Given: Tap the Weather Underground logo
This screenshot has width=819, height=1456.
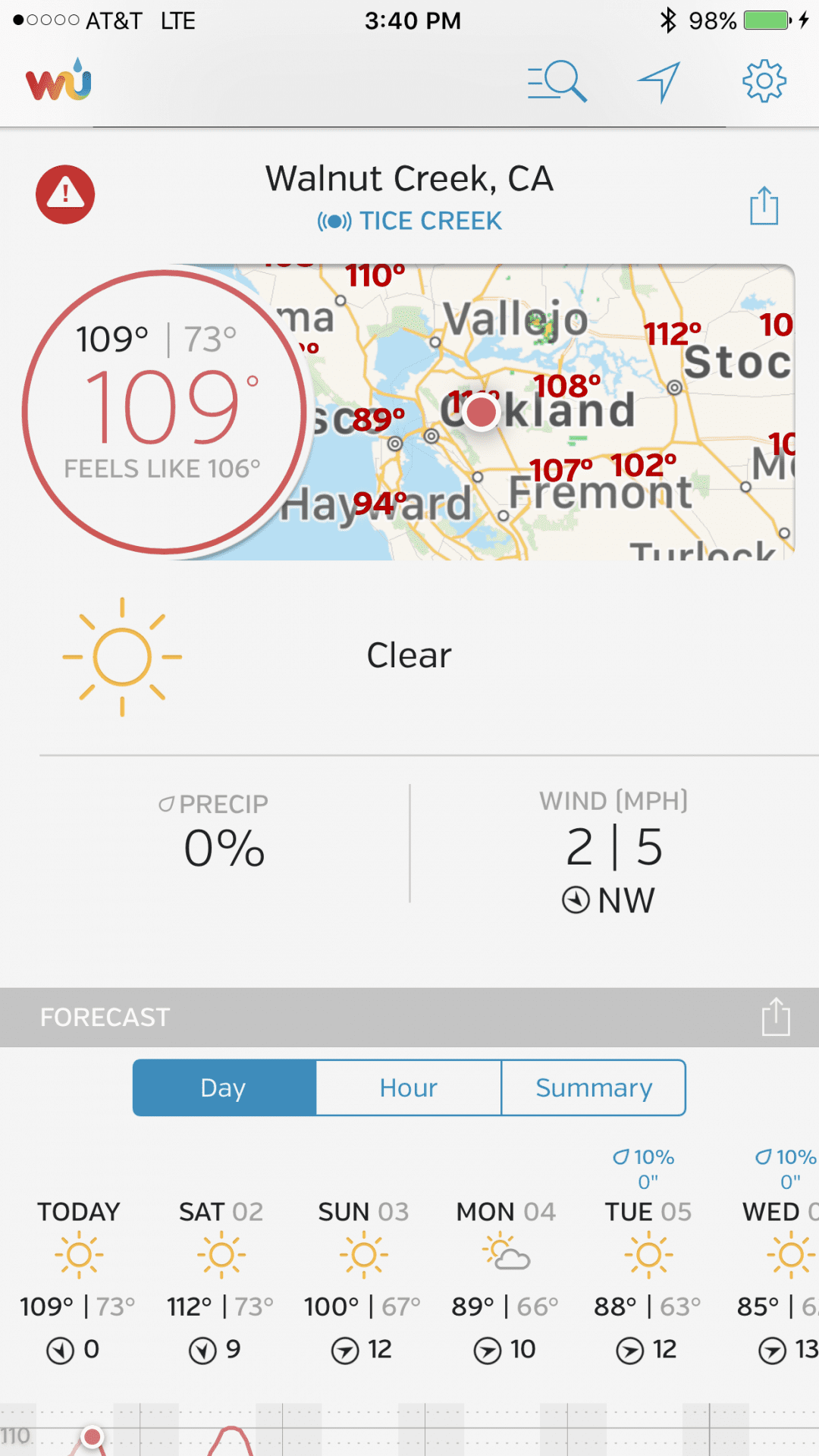Looking at the screenshot, I should pos(58,80).
